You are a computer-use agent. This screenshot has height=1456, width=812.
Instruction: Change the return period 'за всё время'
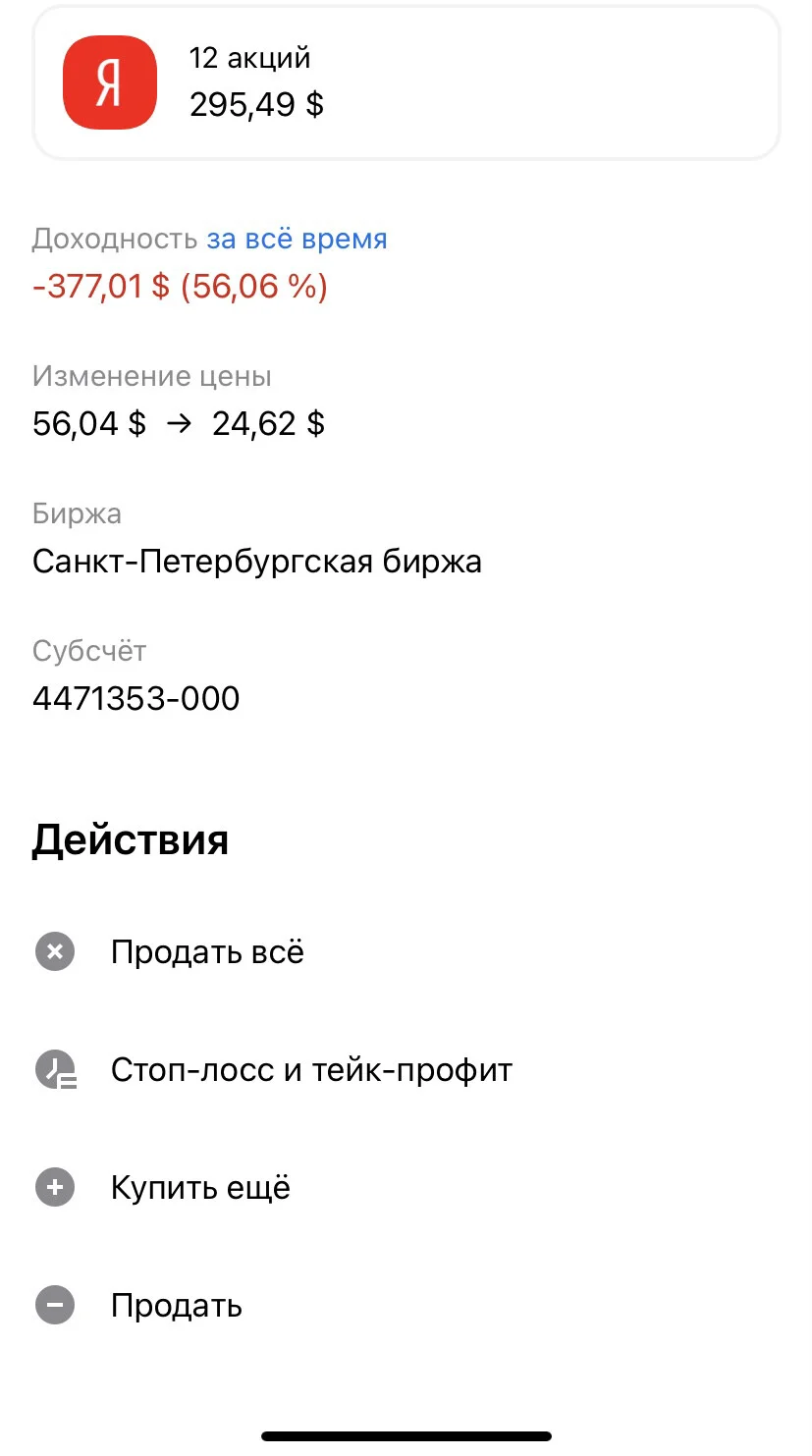coord(297,239)
